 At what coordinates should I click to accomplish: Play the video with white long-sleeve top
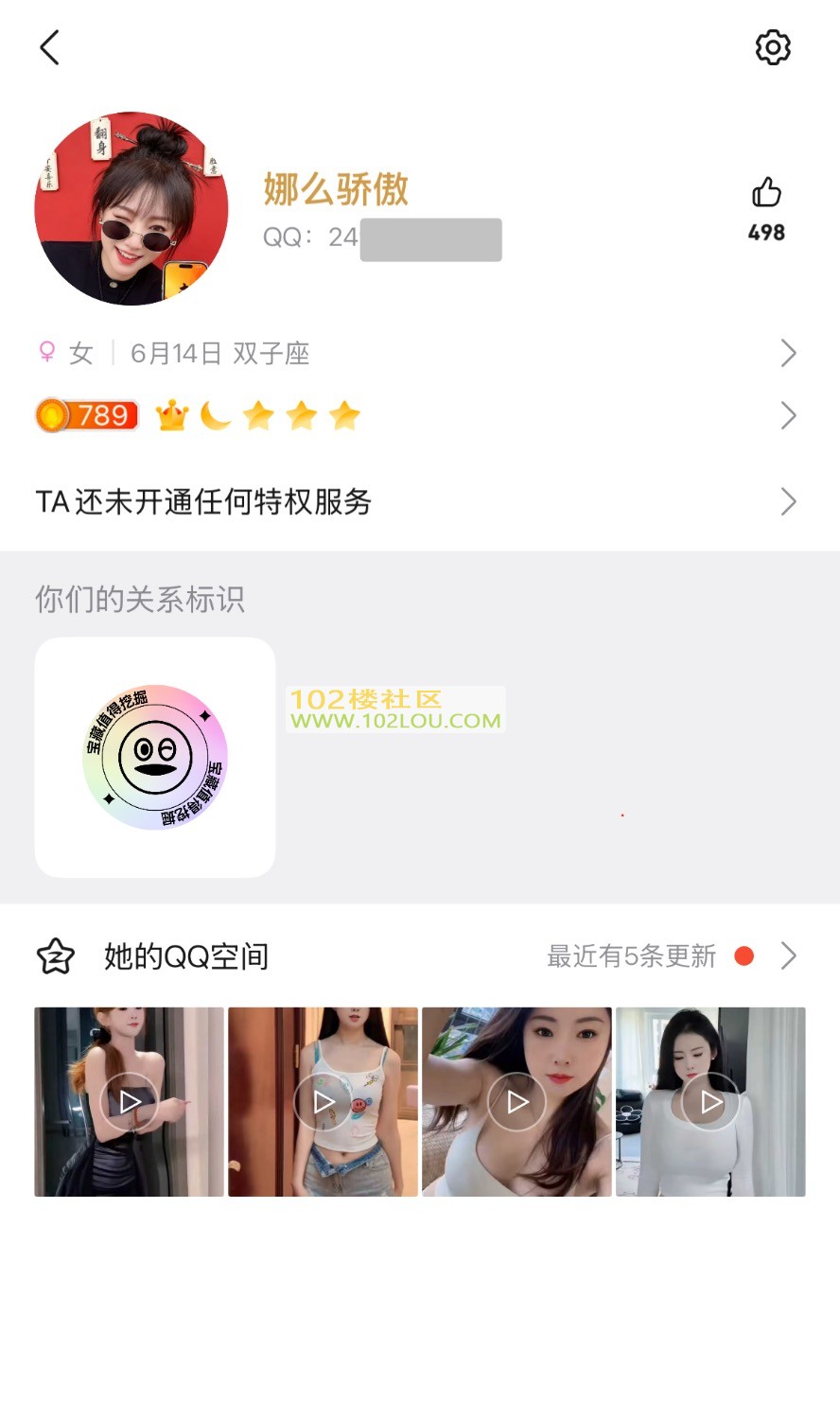click(x=710, y=1102)
